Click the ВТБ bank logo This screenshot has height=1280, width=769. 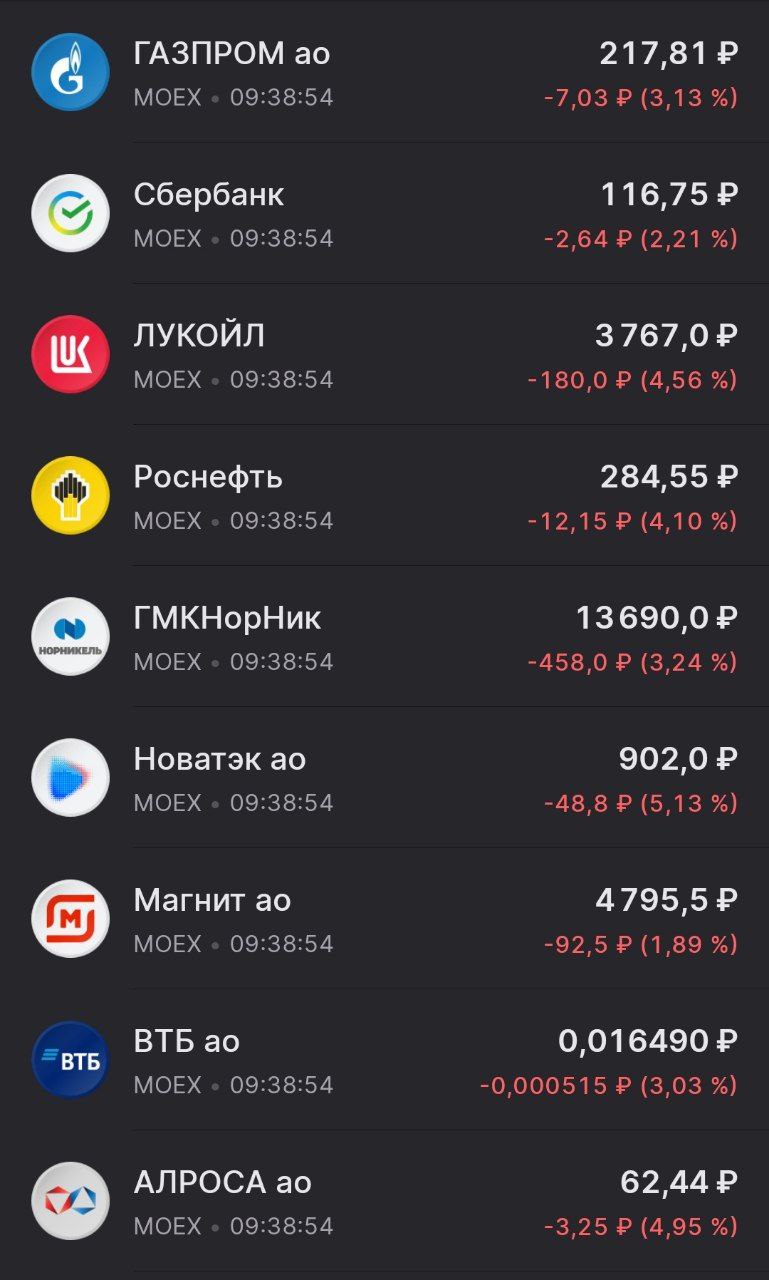(x=70, y=1060)
